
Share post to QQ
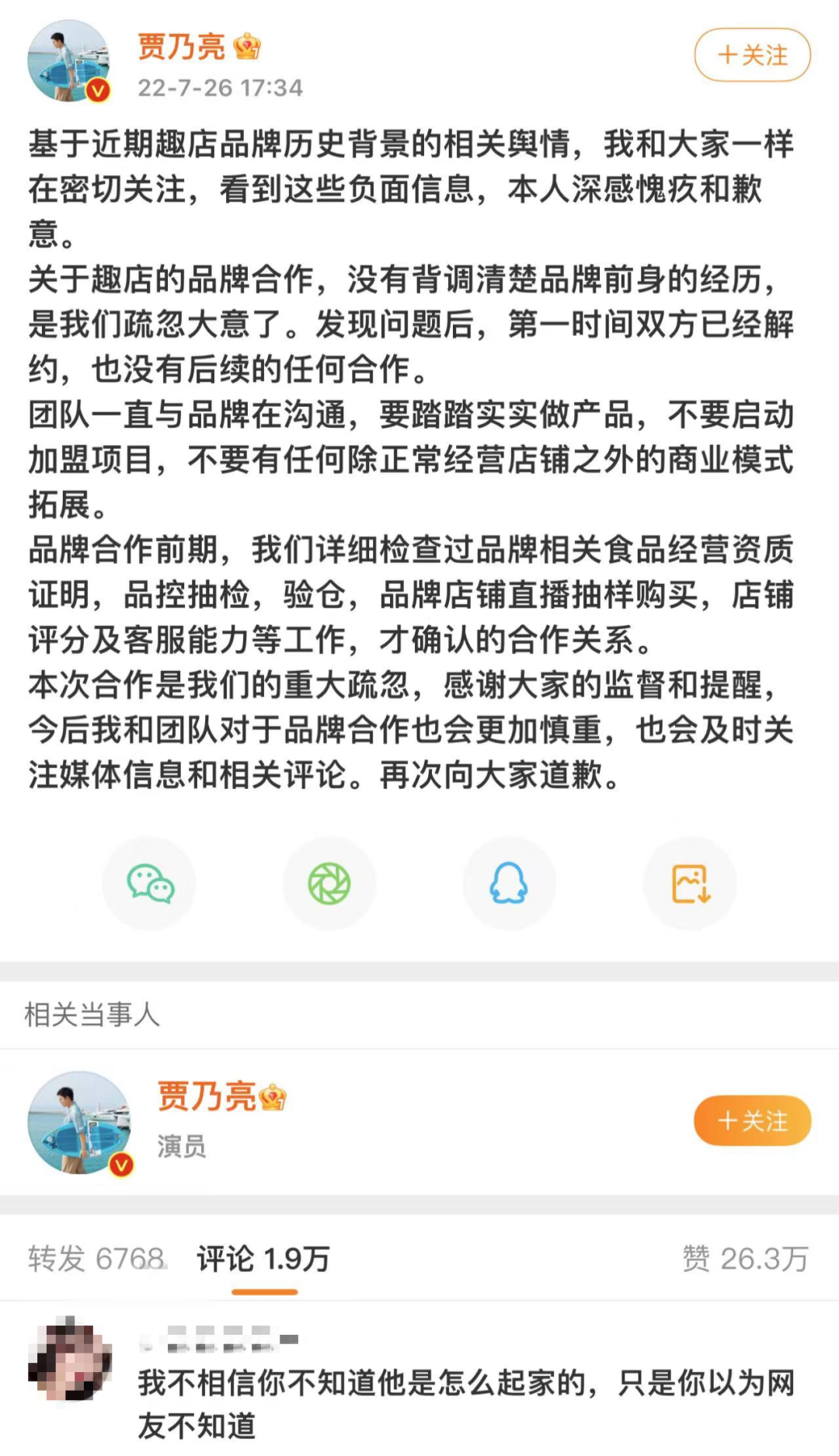click(x=509, y=884)
